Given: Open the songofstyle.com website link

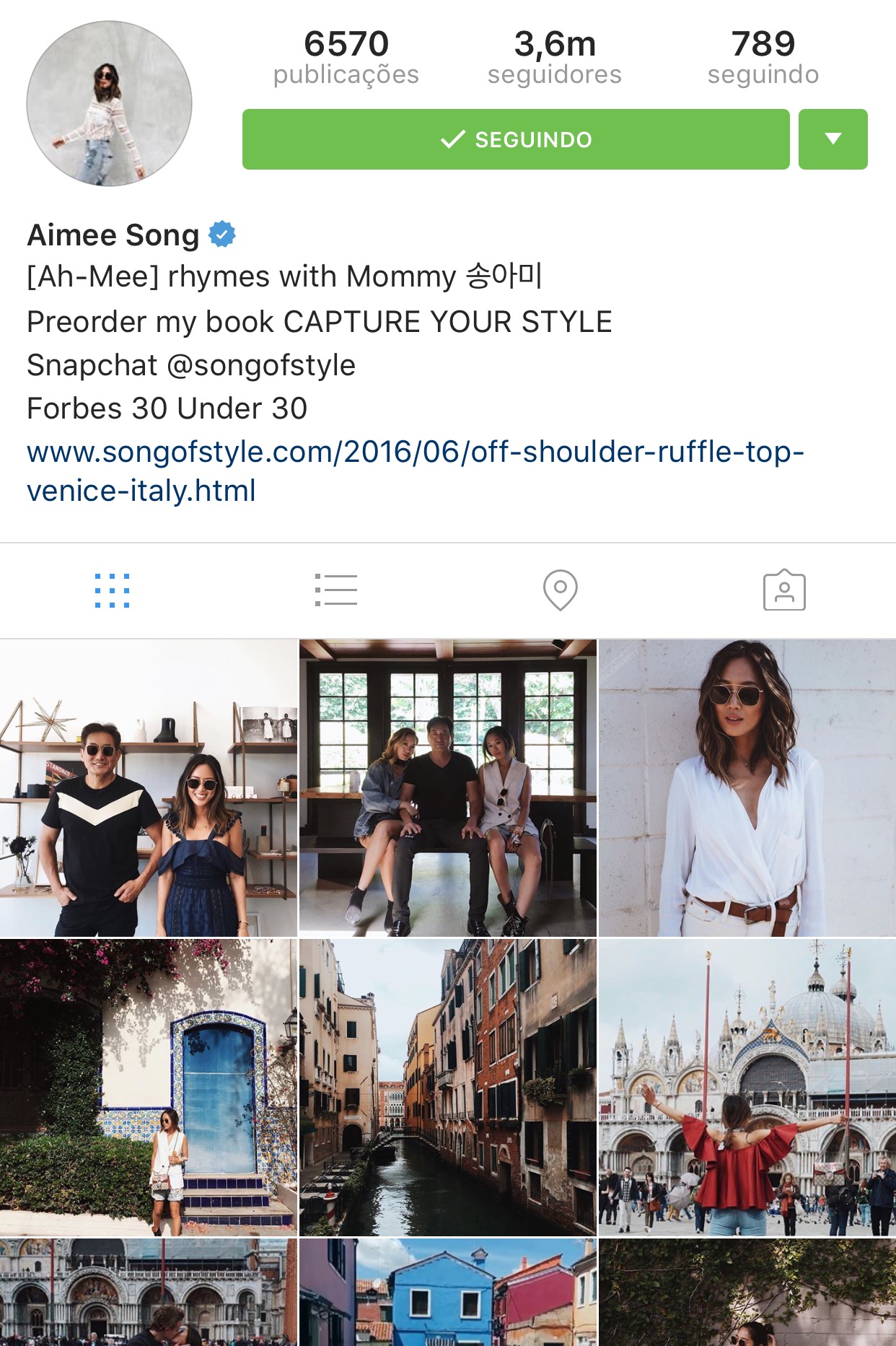Looking at the screenshot, I should (415, 471).
